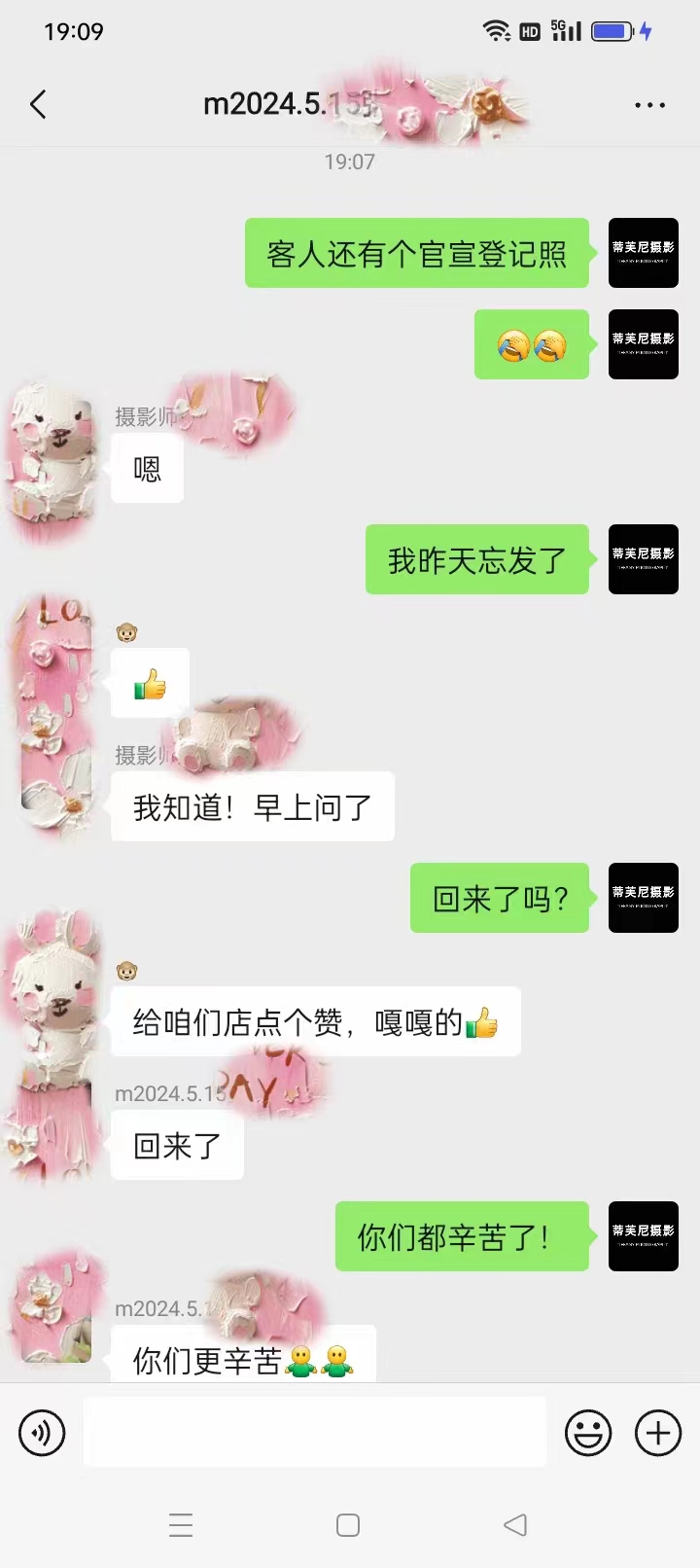700x1568 pixels.
Task: Tap the system home button
Action: (x=348, y=1524)
